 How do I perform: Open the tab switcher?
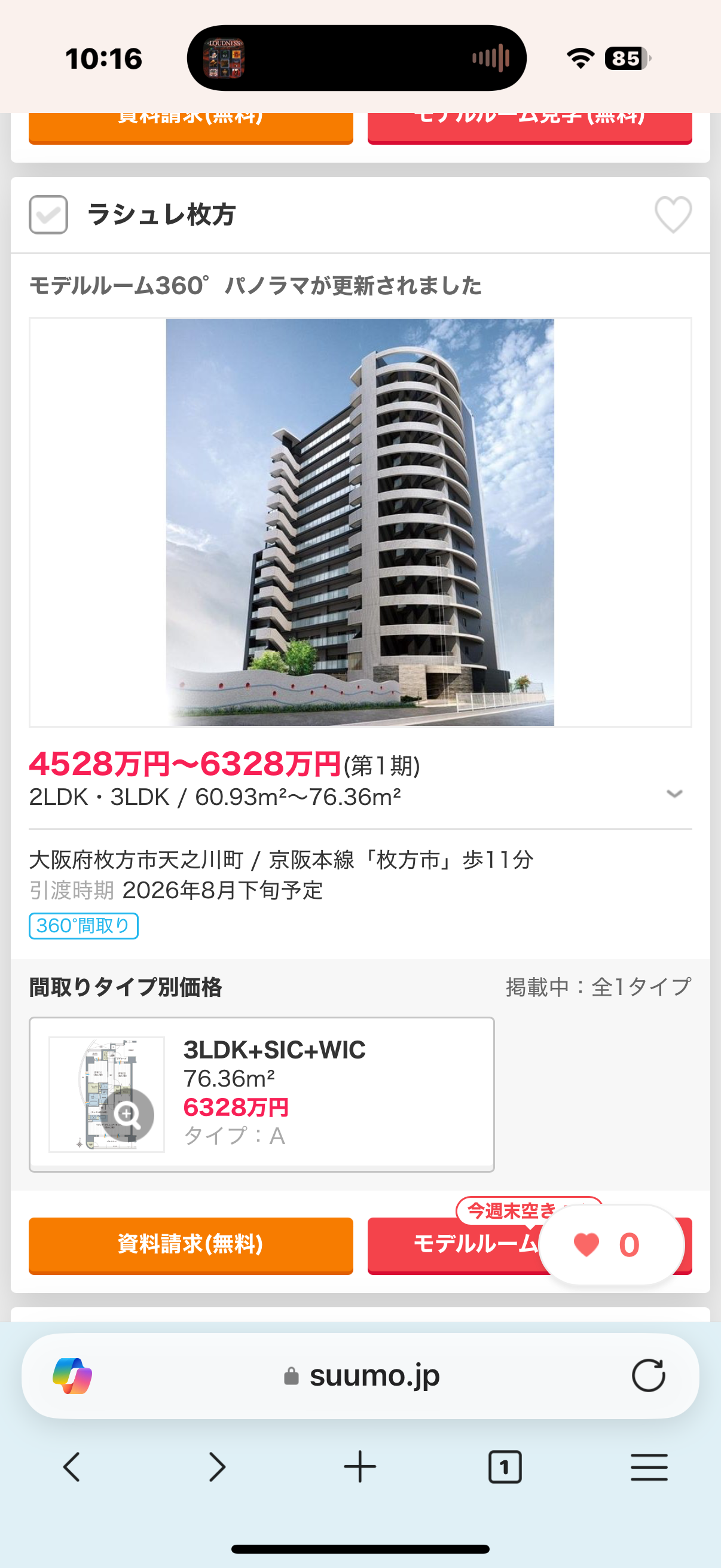(505, 1467)
